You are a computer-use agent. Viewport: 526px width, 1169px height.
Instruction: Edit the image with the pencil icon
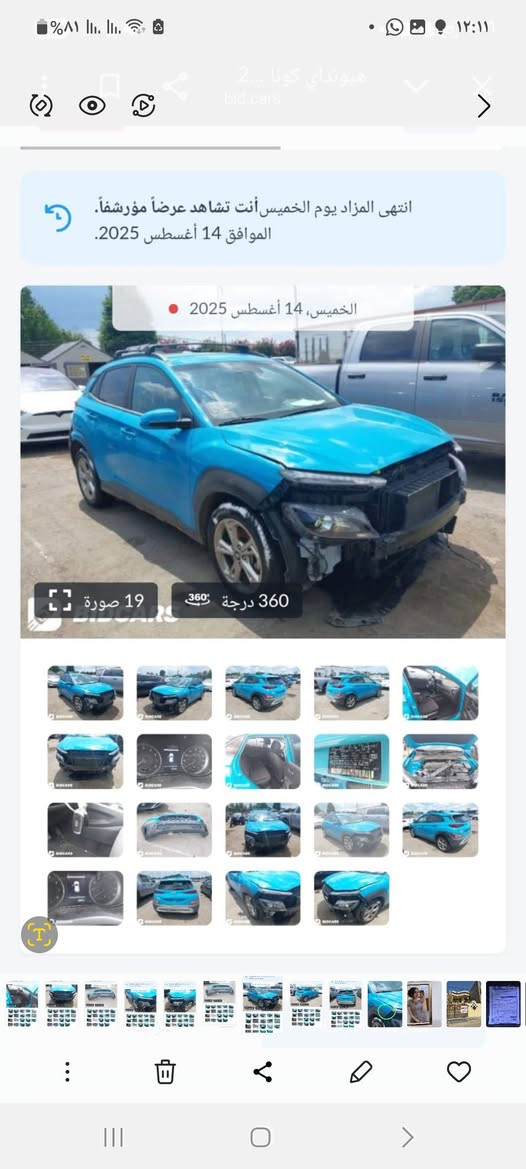click(361, 1072)
